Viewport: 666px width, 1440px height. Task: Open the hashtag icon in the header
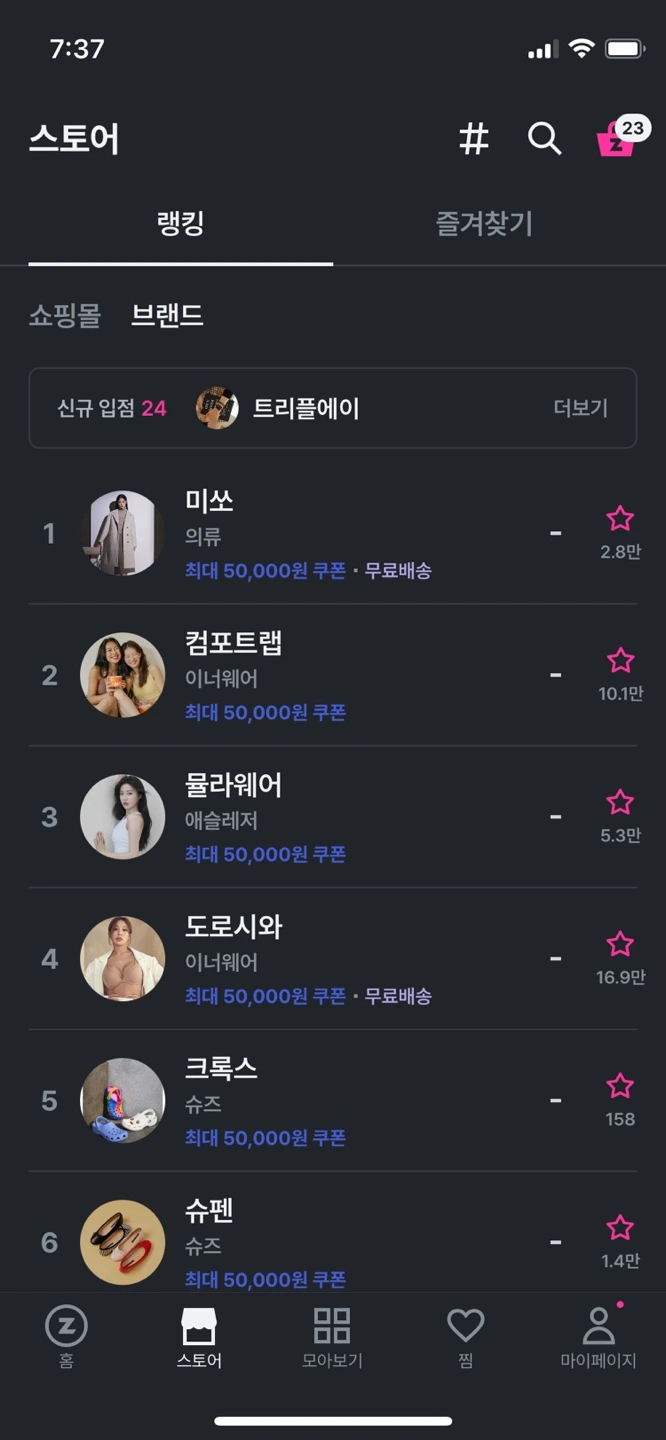pos(473,139)
